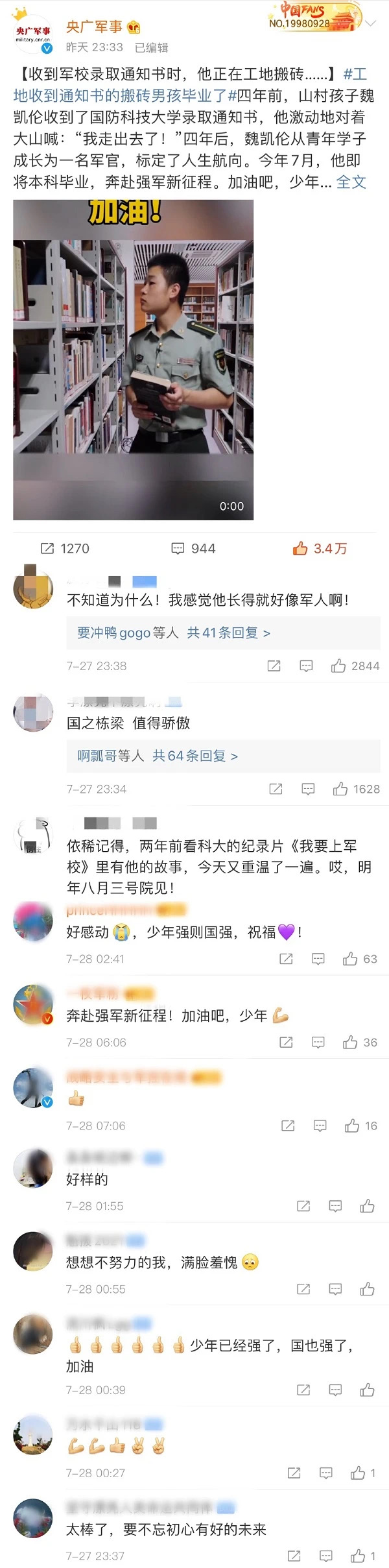The image size is (389, 1568).
Task: Repost the comment posted 7-28 00:27
Action: [x=294, y=1473]
